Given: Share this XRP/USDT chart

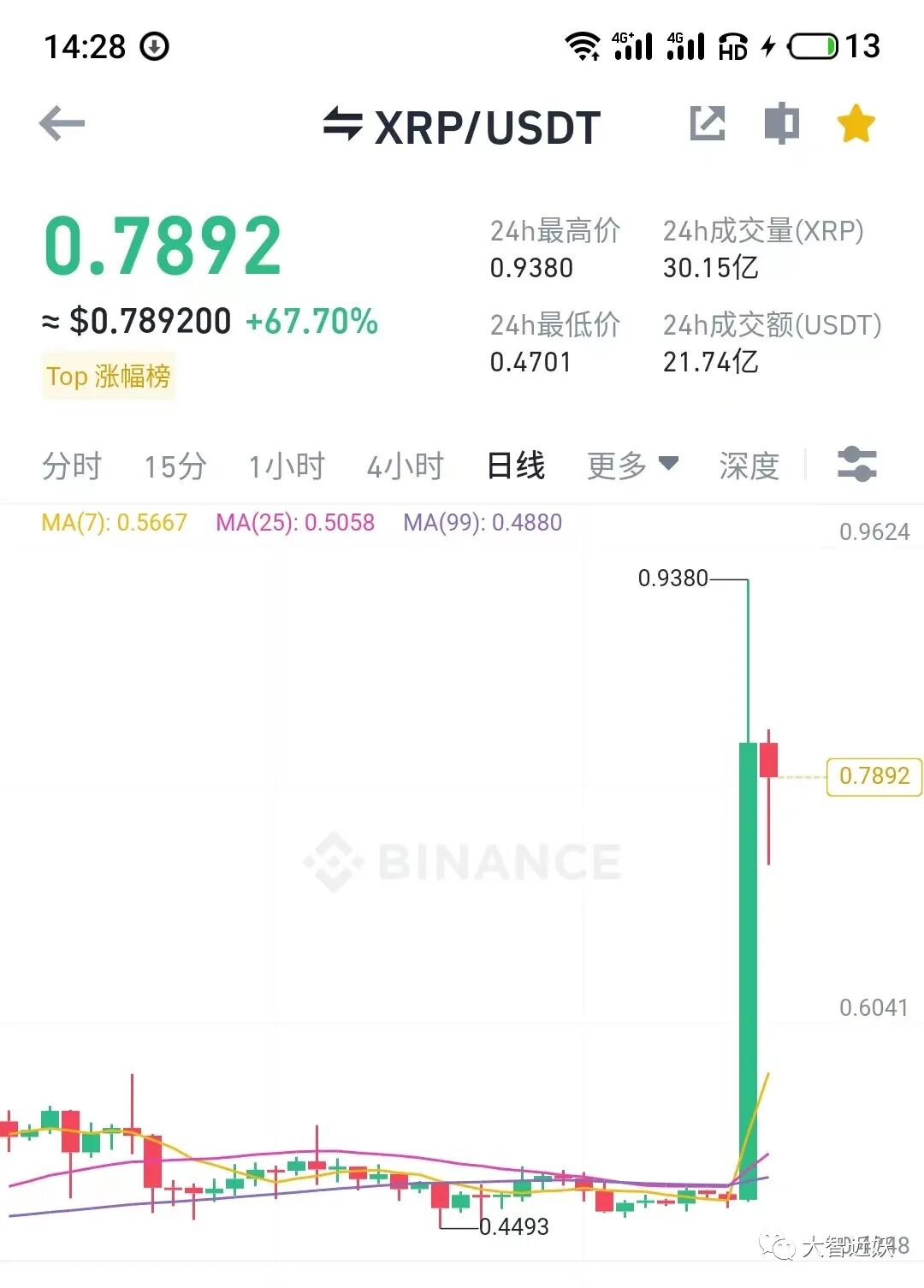Looking at the screenshot, I should point(708,124).
